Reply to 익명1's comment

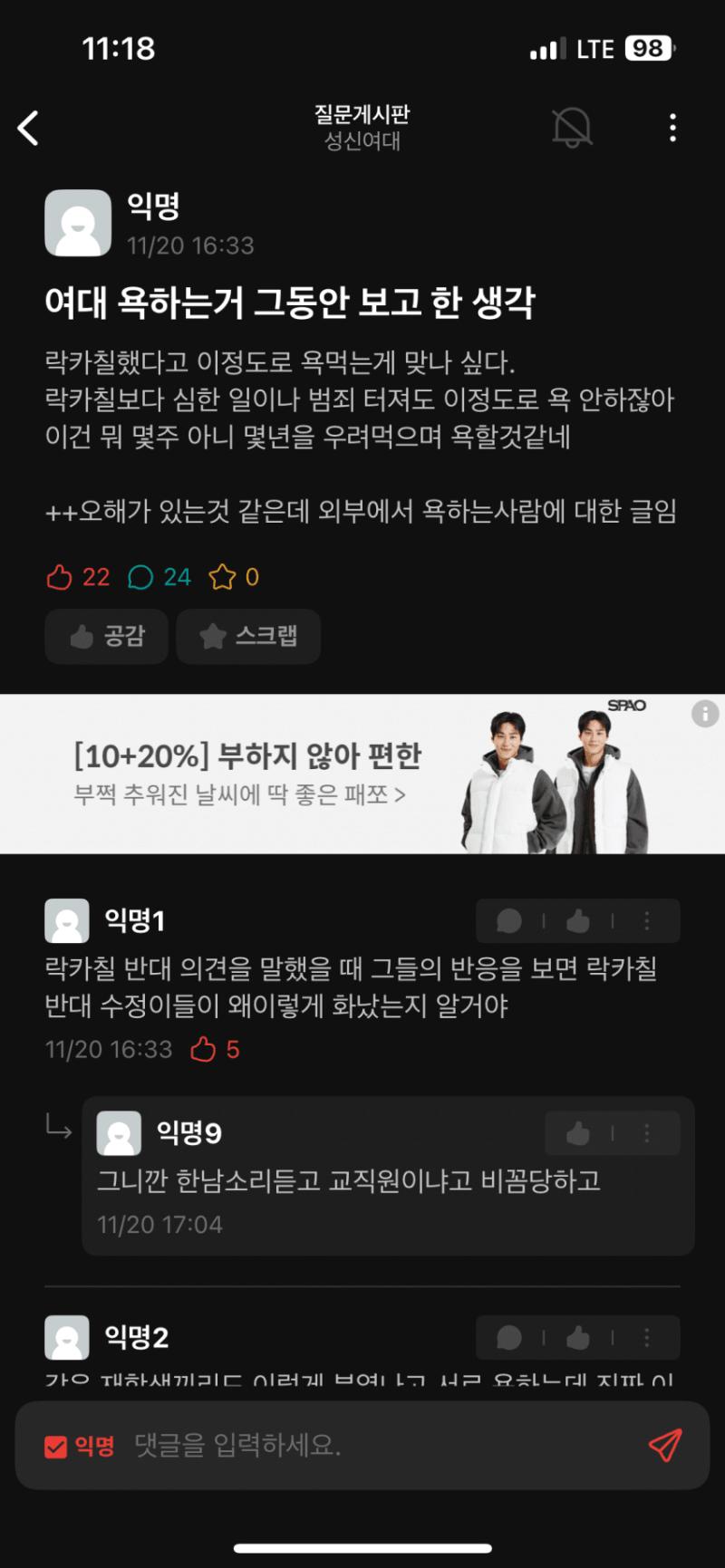tap(509, 921)
